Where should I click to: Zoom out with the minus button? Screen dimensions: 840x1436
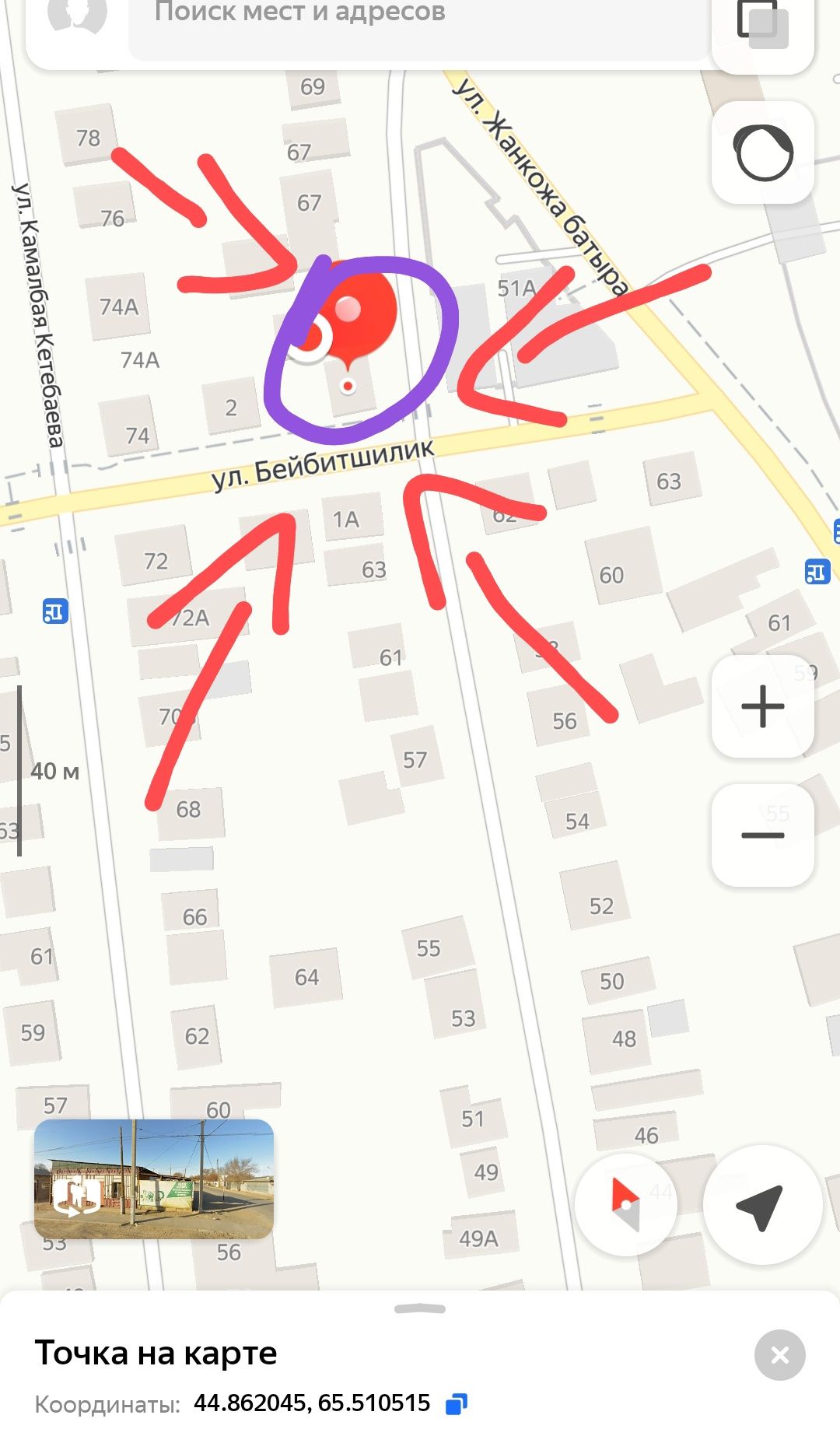pos(762,835)
